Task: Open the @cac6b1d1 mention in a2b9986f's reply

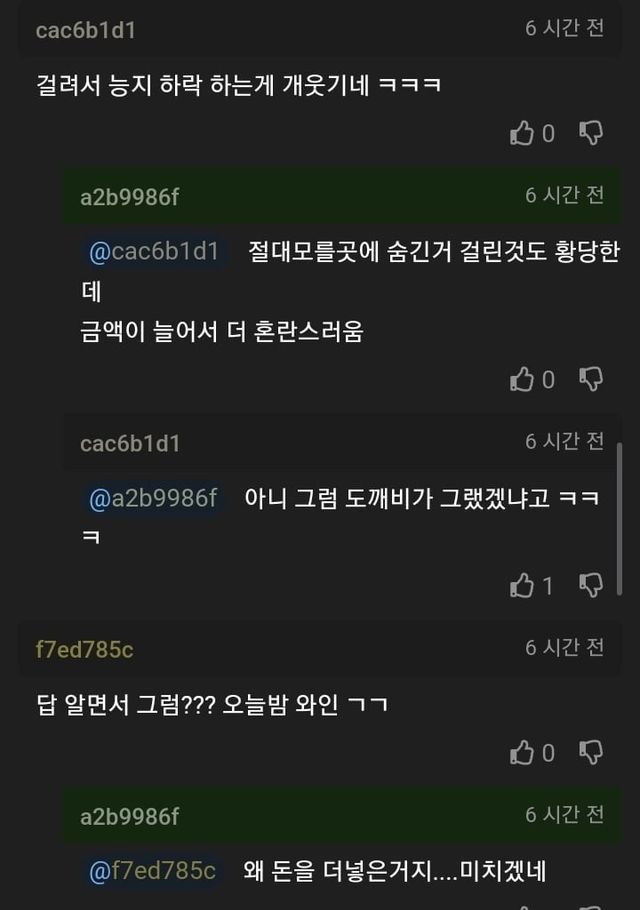Action: (x=154, y=252)
